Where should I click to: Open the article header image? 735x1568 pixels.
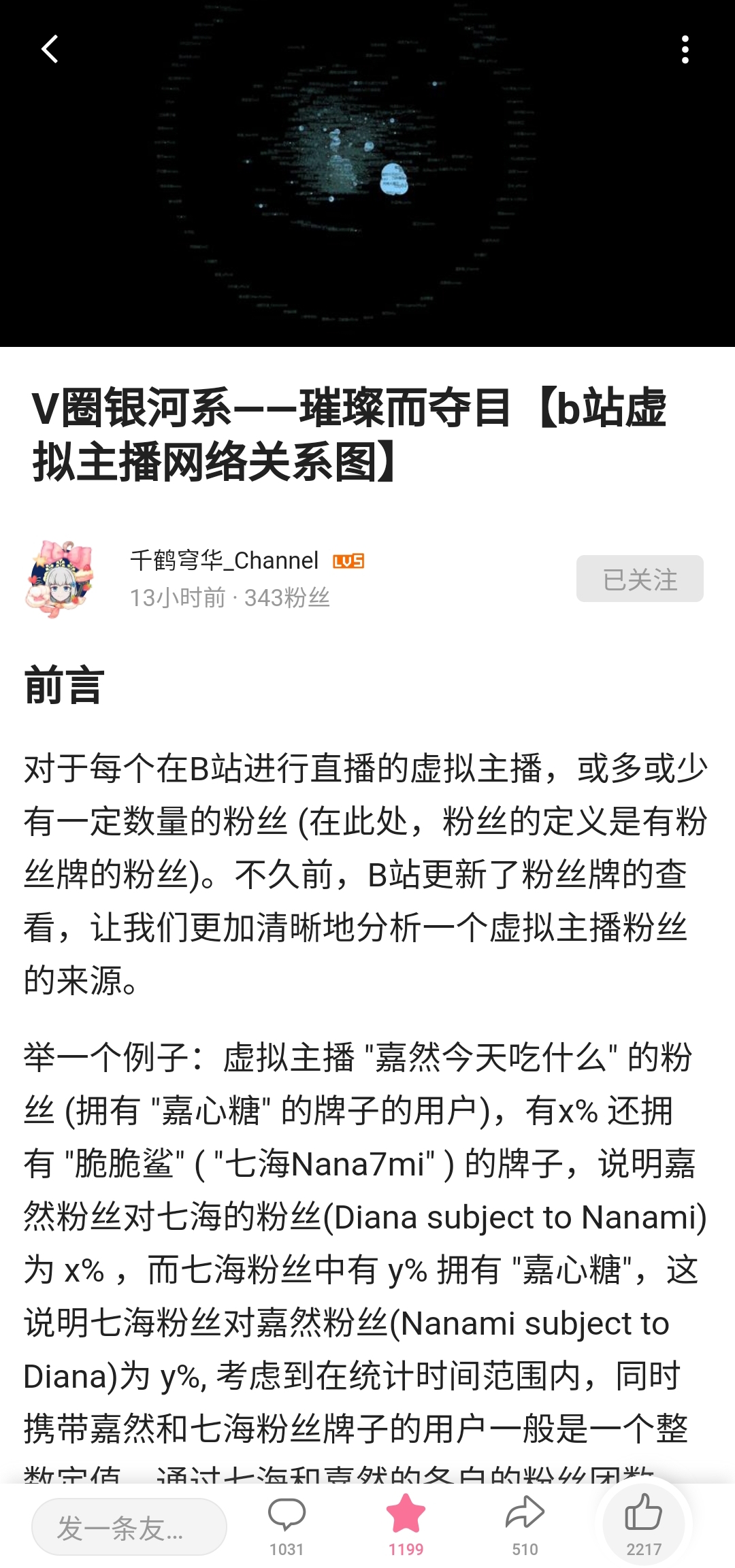click(367, 173)
